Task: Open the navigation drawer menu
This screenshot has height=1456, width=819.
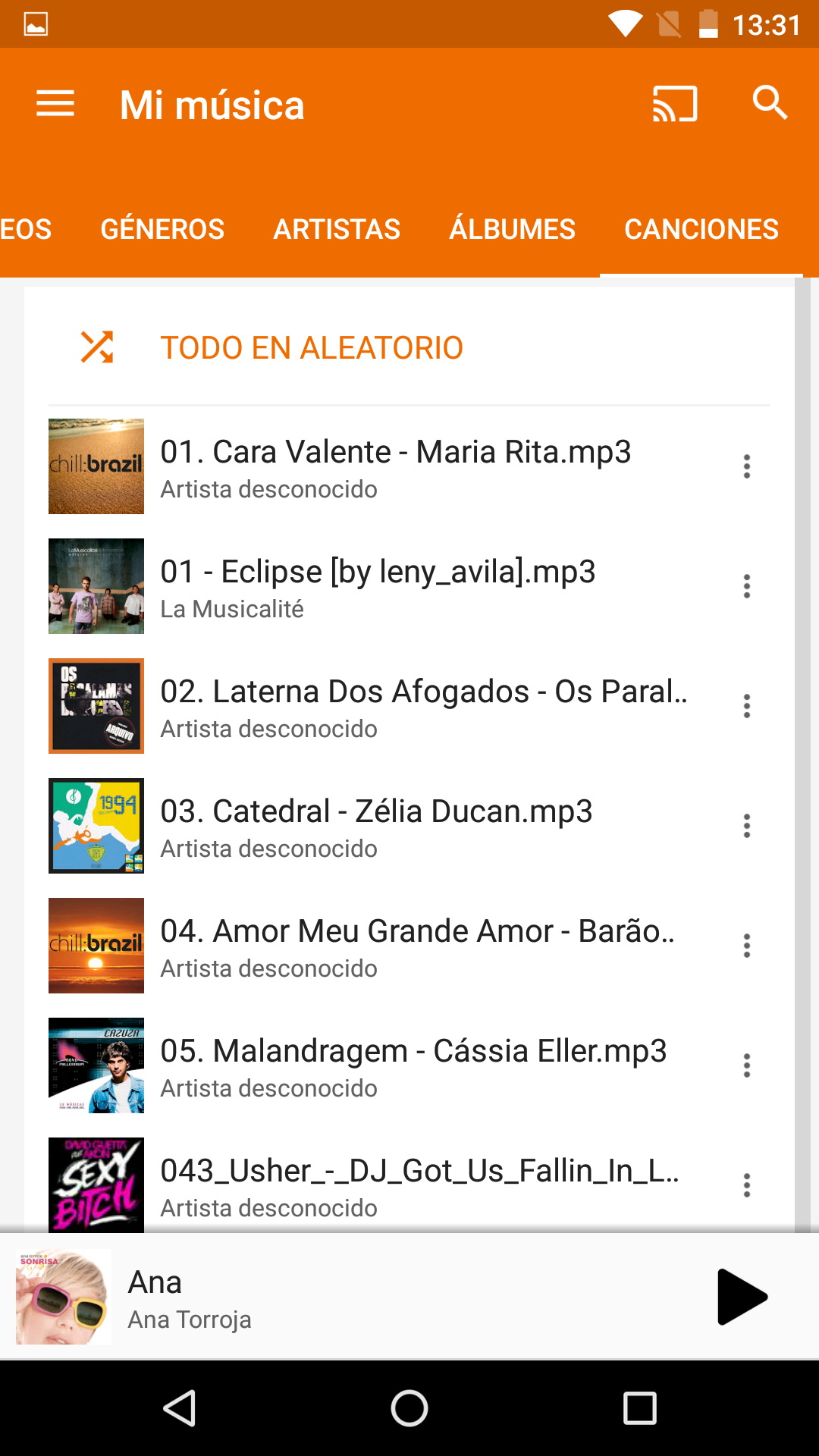Action: (55, 104)
